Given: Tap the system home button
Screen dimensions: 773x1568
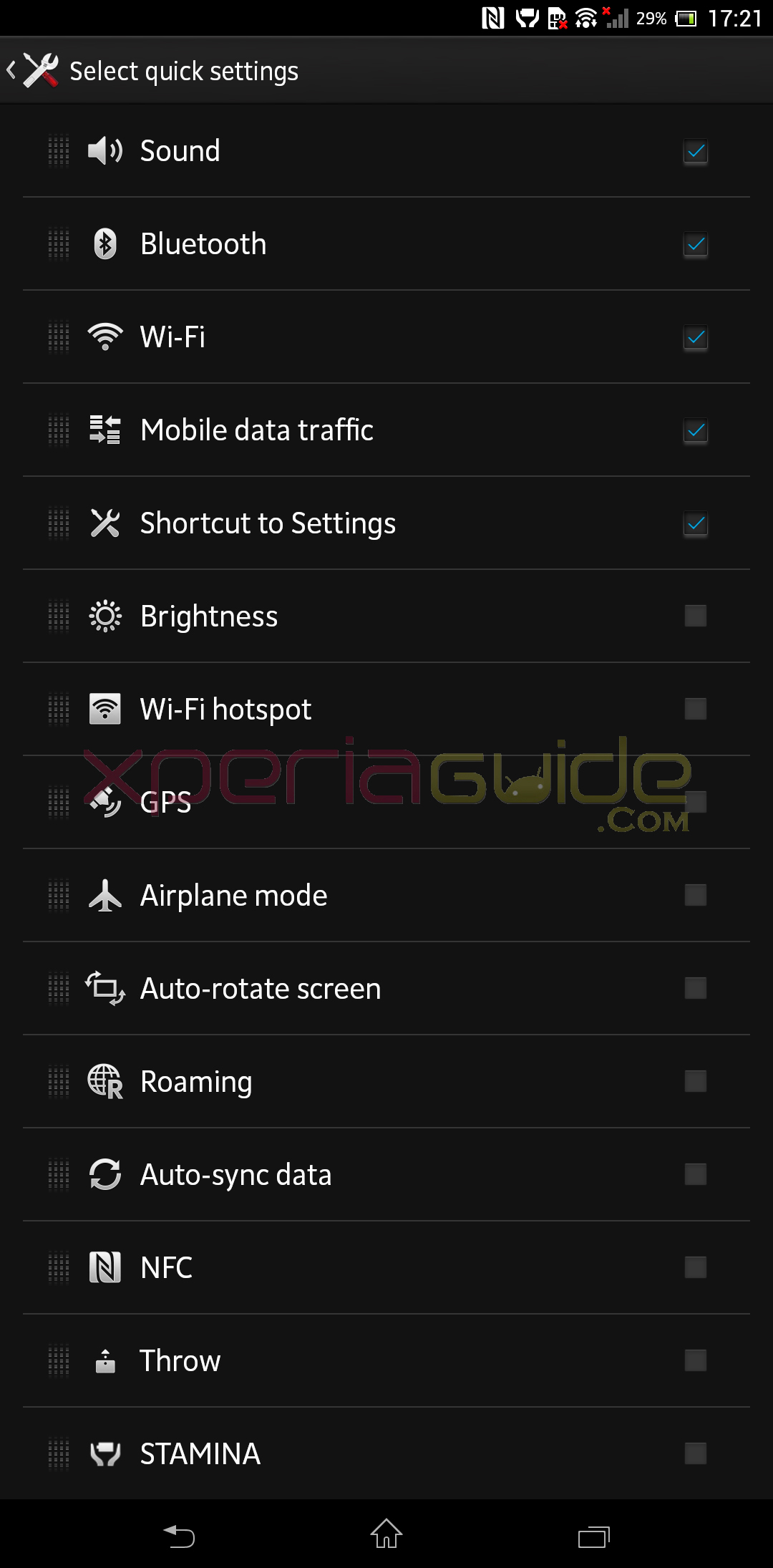Looking at the screenshot, I should pyautogui.click(x=386, y=1534).
